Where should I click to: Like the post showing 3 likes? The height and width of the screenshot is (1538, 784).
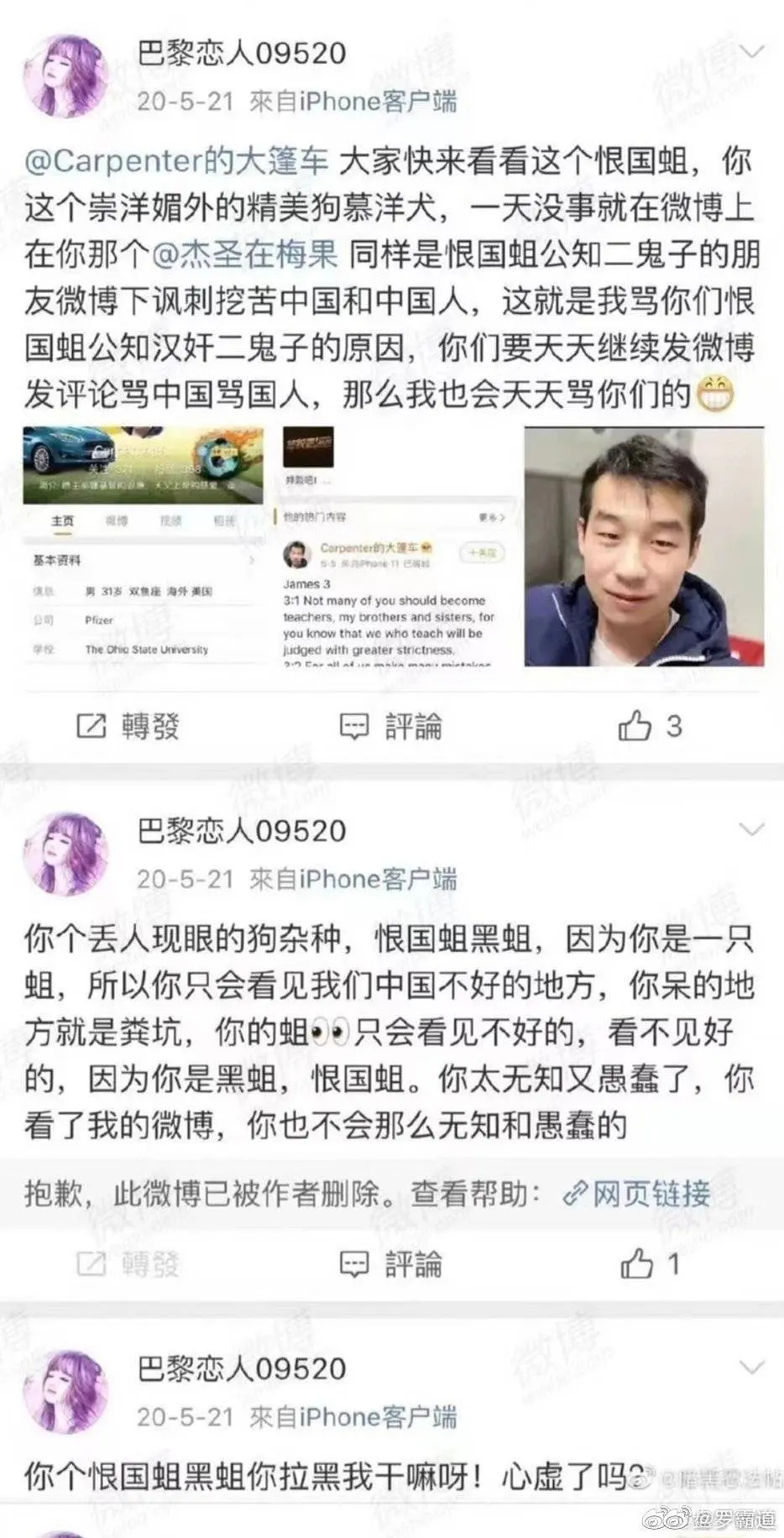tap(649, 726)
